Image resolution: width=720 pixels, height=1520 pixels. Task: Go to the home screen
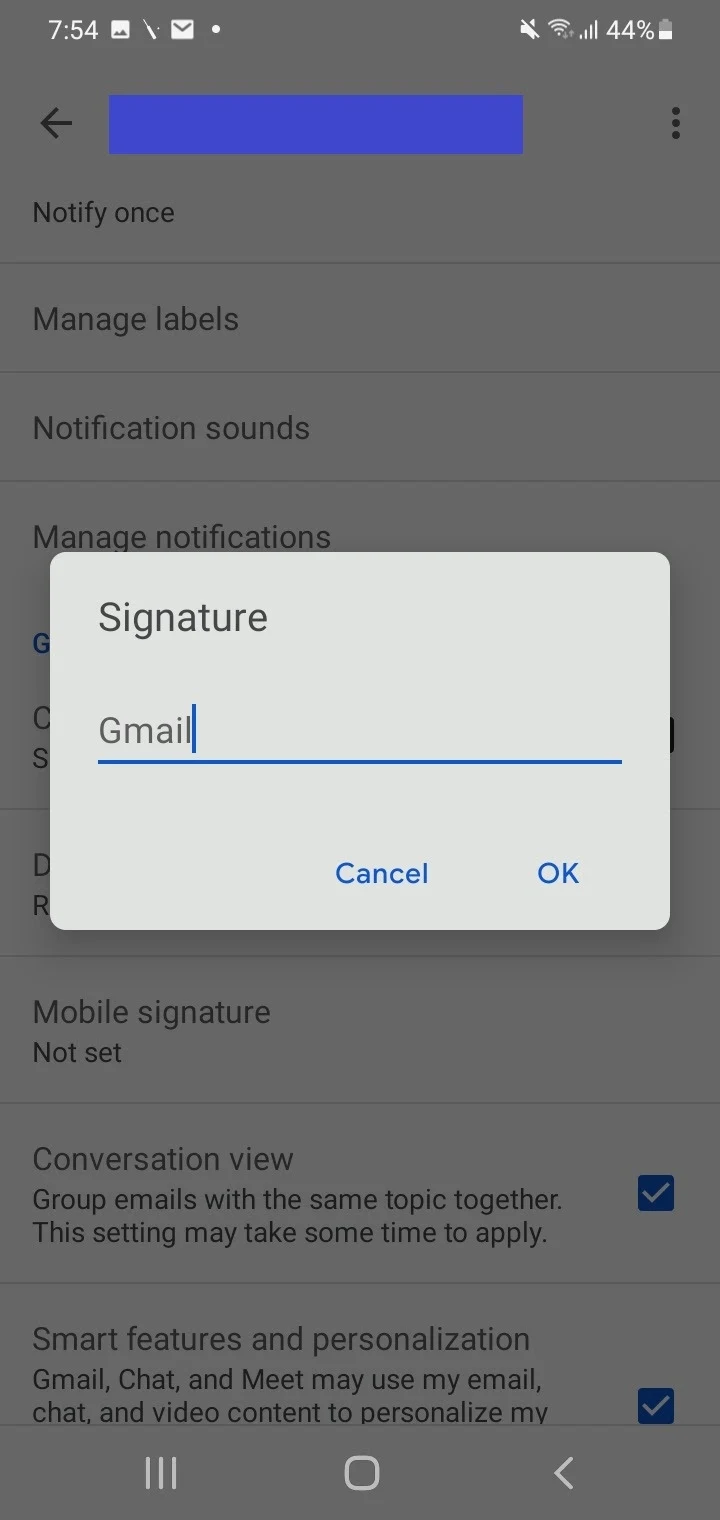point(361,1473)
